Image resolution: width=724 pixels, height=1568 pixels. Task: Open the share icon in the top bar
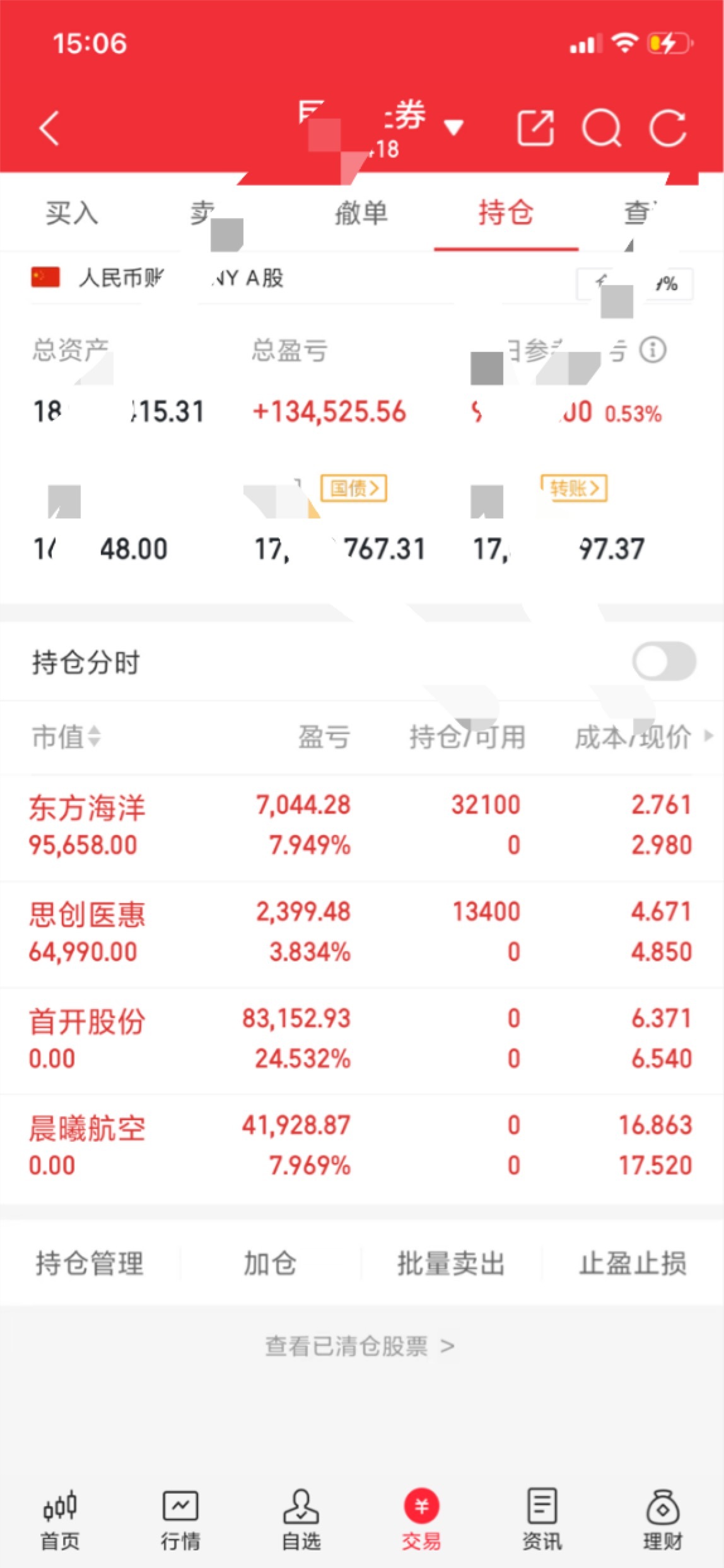(x=535, y=128)
